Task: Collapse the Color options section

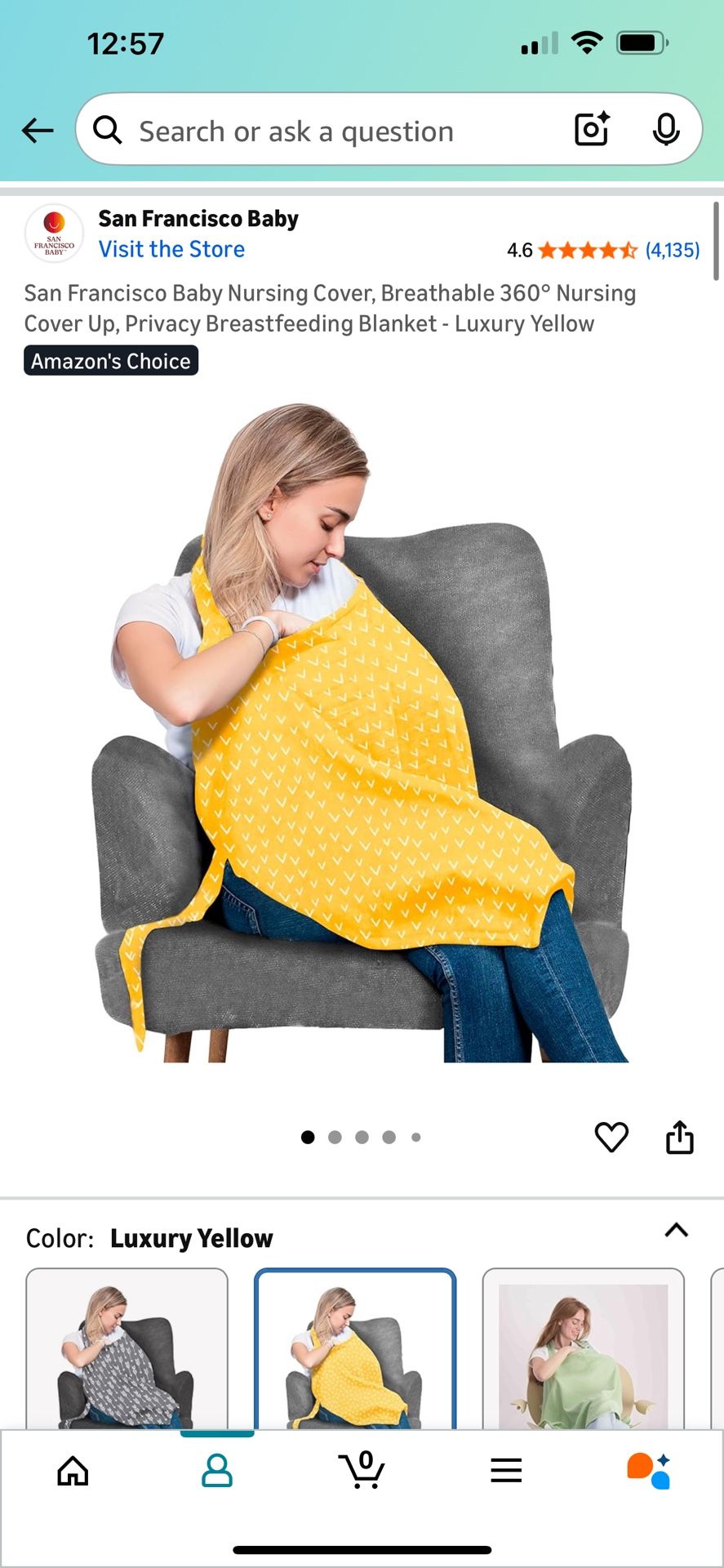Action: [x=676, y=1231]
